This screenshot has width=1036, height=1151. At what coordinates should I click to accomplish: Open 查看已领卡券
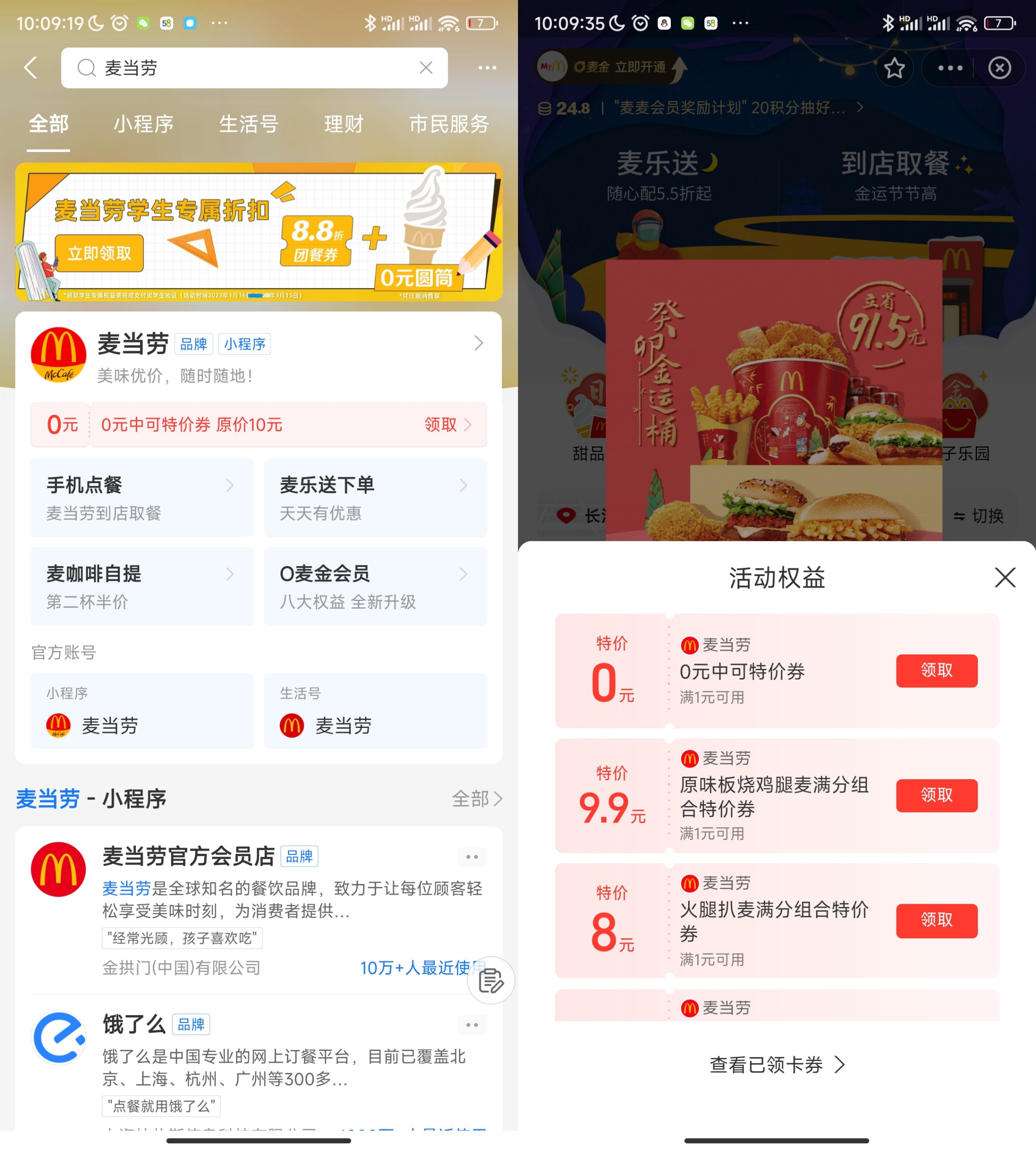pyautogui.click(x=776, y=1064)
